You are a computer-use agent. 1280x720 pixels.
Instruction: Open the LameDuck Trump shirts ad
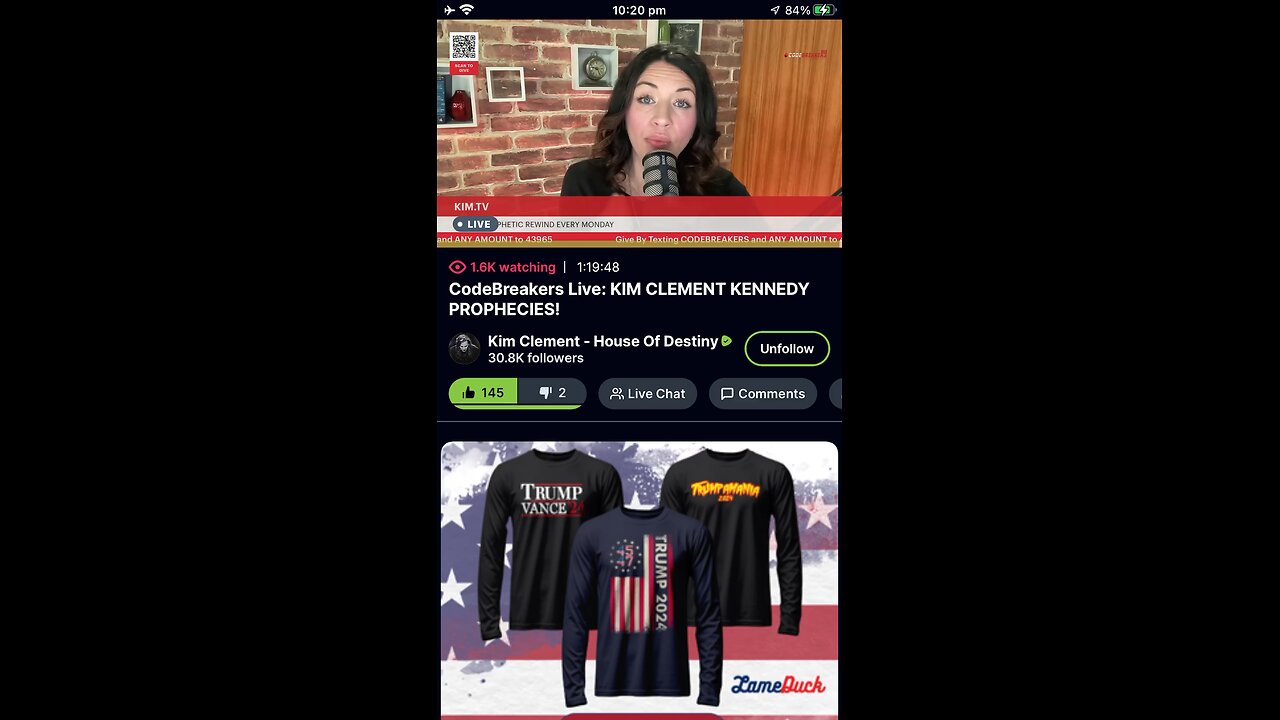click(x=639, y=578)
